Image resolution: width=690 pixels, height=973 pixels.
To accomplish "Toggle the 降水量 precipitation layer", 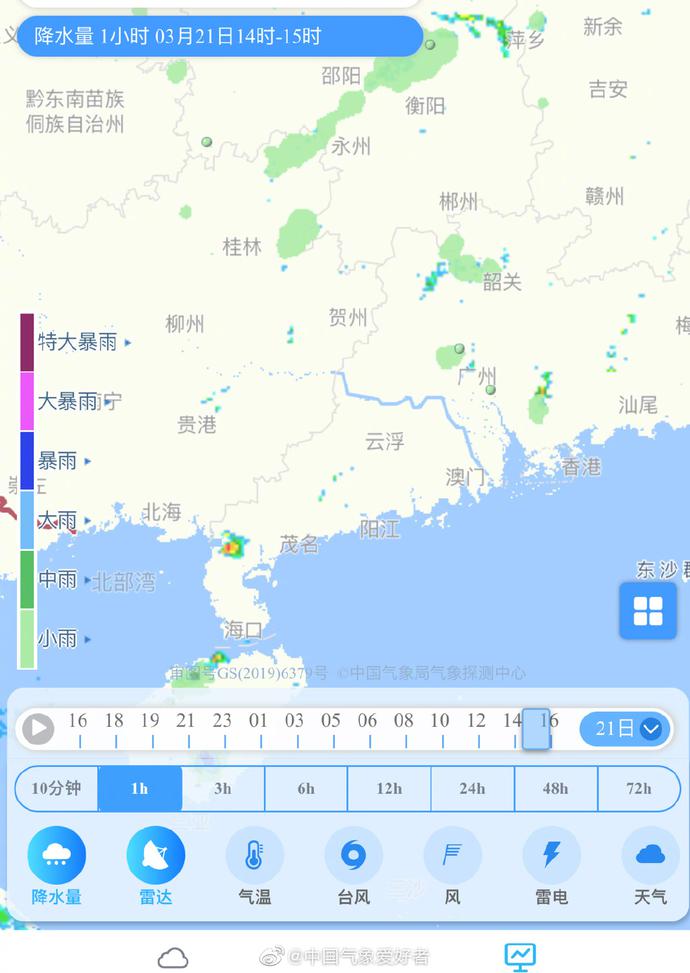I will (x=57, y=866).
